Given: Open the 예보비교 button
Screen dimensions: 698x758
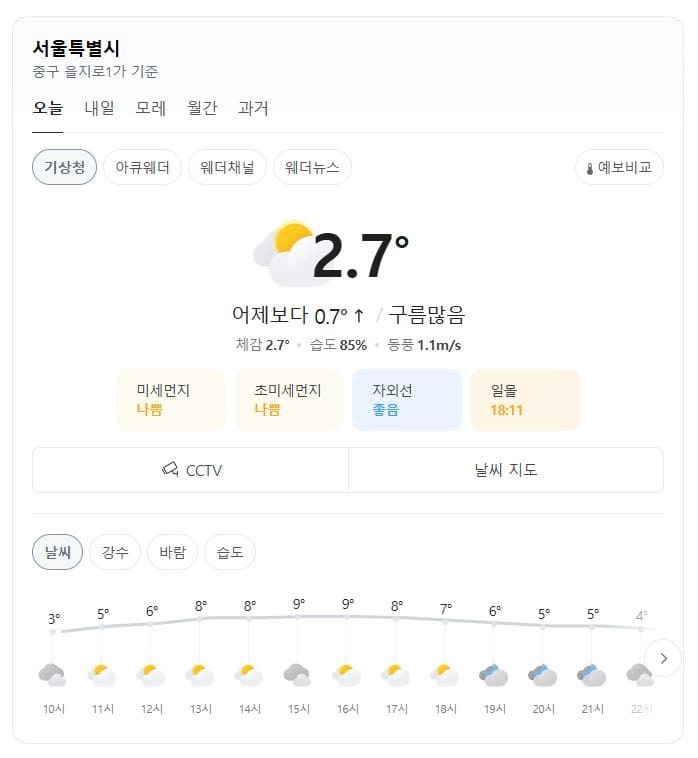Looking at the screenshot, I should (619, 167).
